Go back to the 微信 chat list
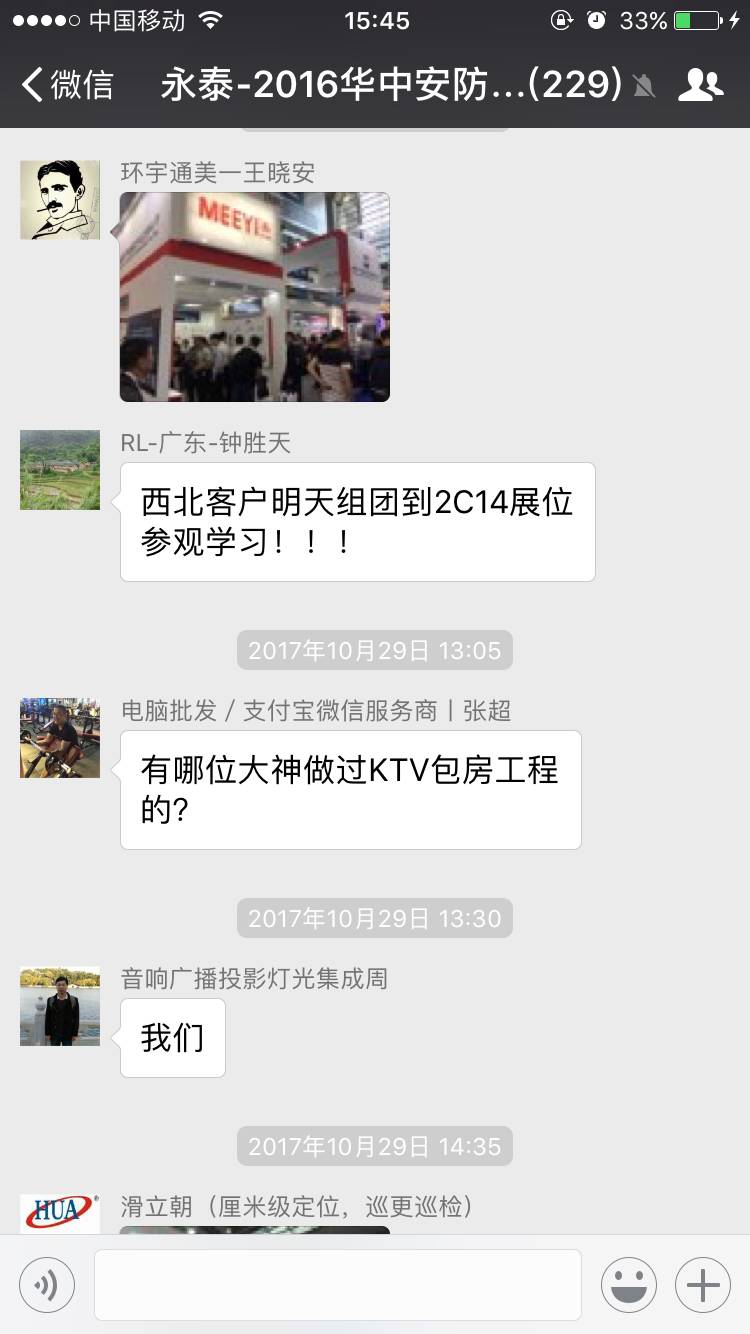The image size is (750, 1334). click(x=66, y=85)
